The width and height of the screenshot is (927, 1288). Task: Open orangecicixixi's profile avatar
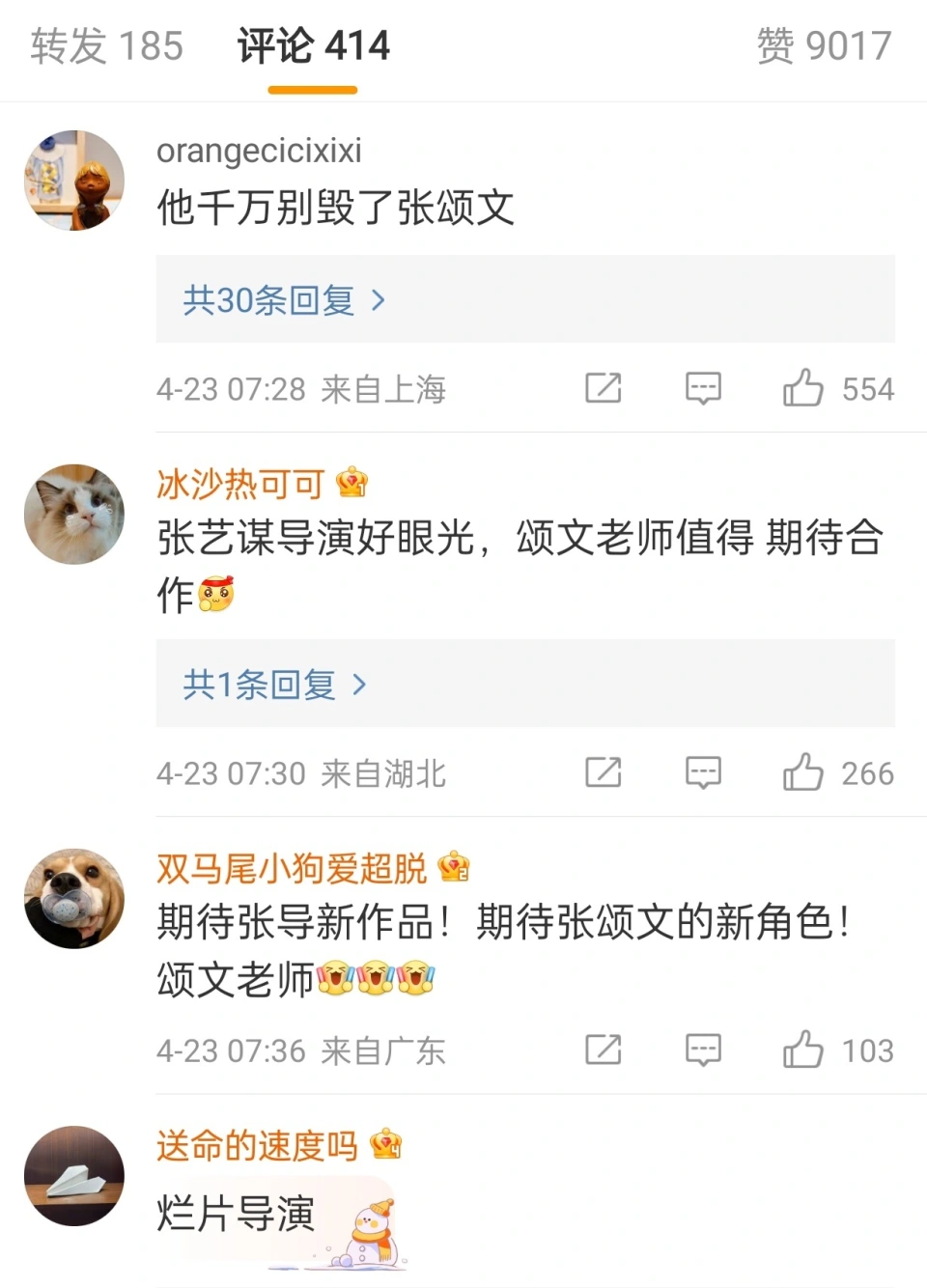74,181
